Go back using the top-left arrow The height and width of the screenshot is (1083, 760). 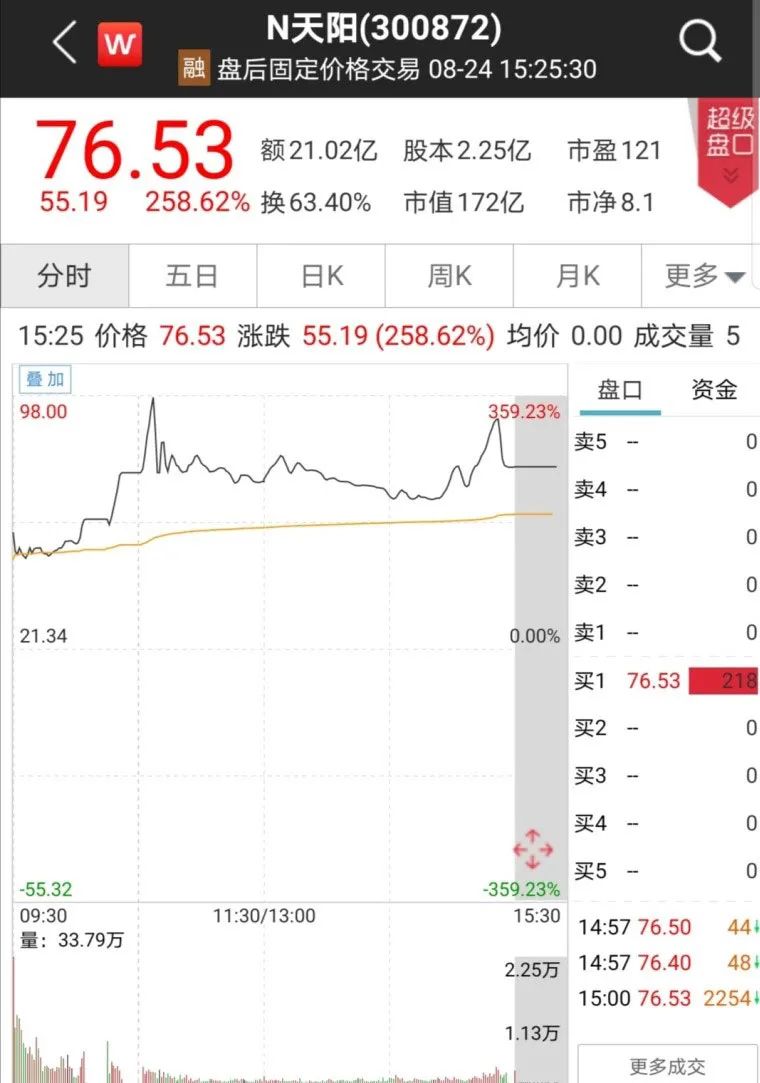coord(65,44)
